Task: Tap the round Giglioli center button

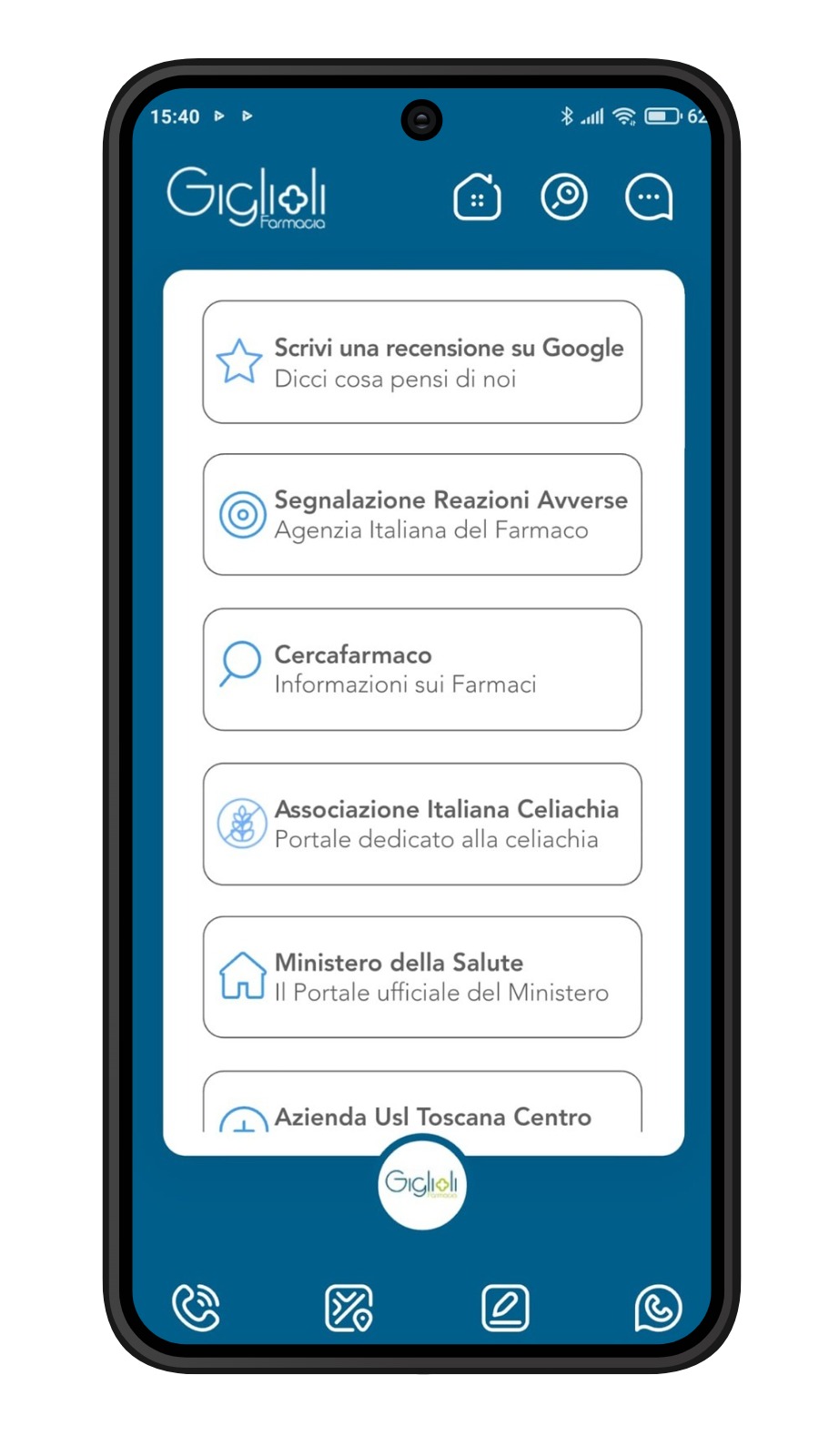Action: tap(422, 1183)
